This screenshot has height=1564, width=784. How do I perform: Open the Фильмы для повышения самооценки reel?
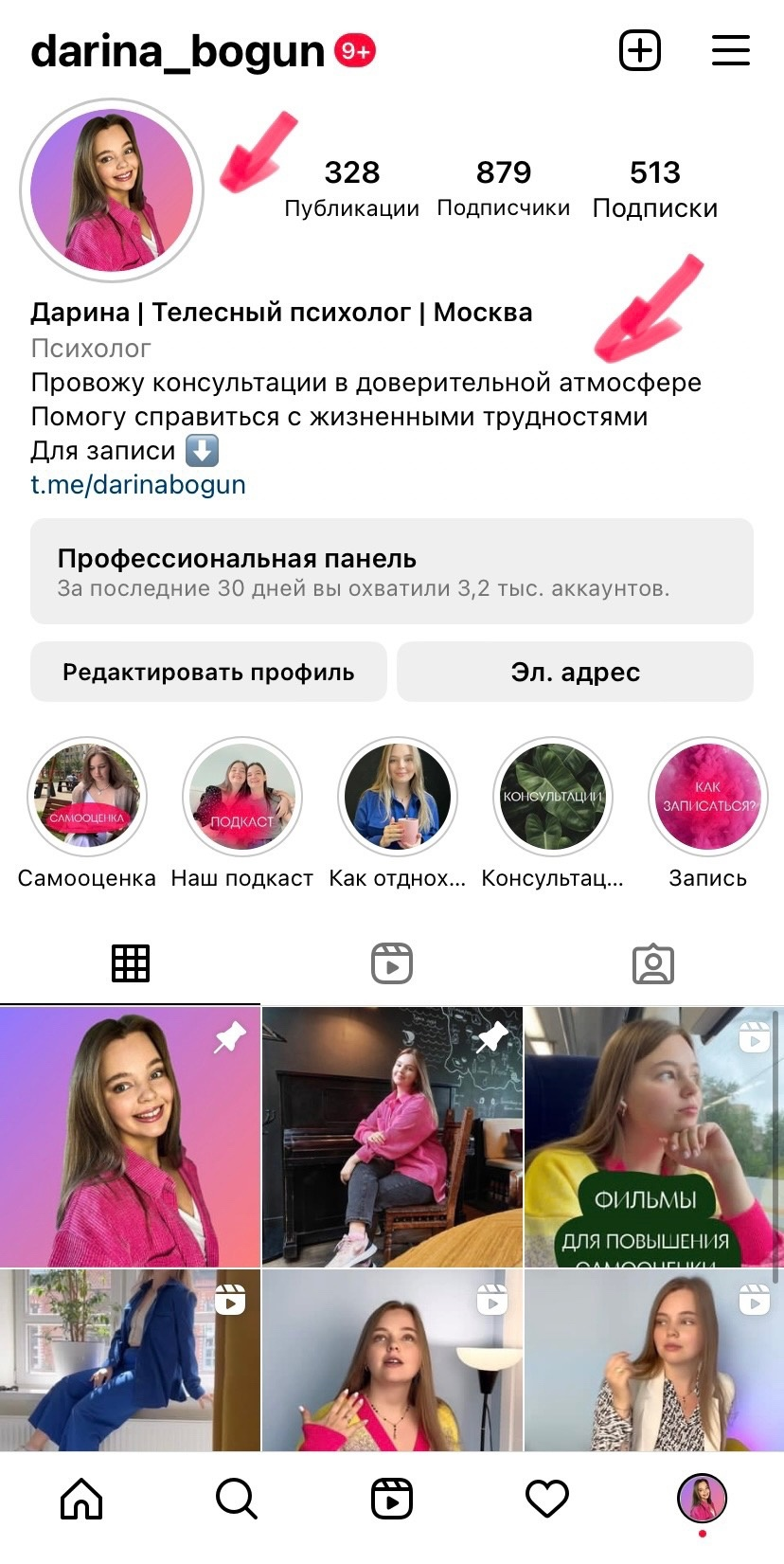click(x=653, y=1137)
